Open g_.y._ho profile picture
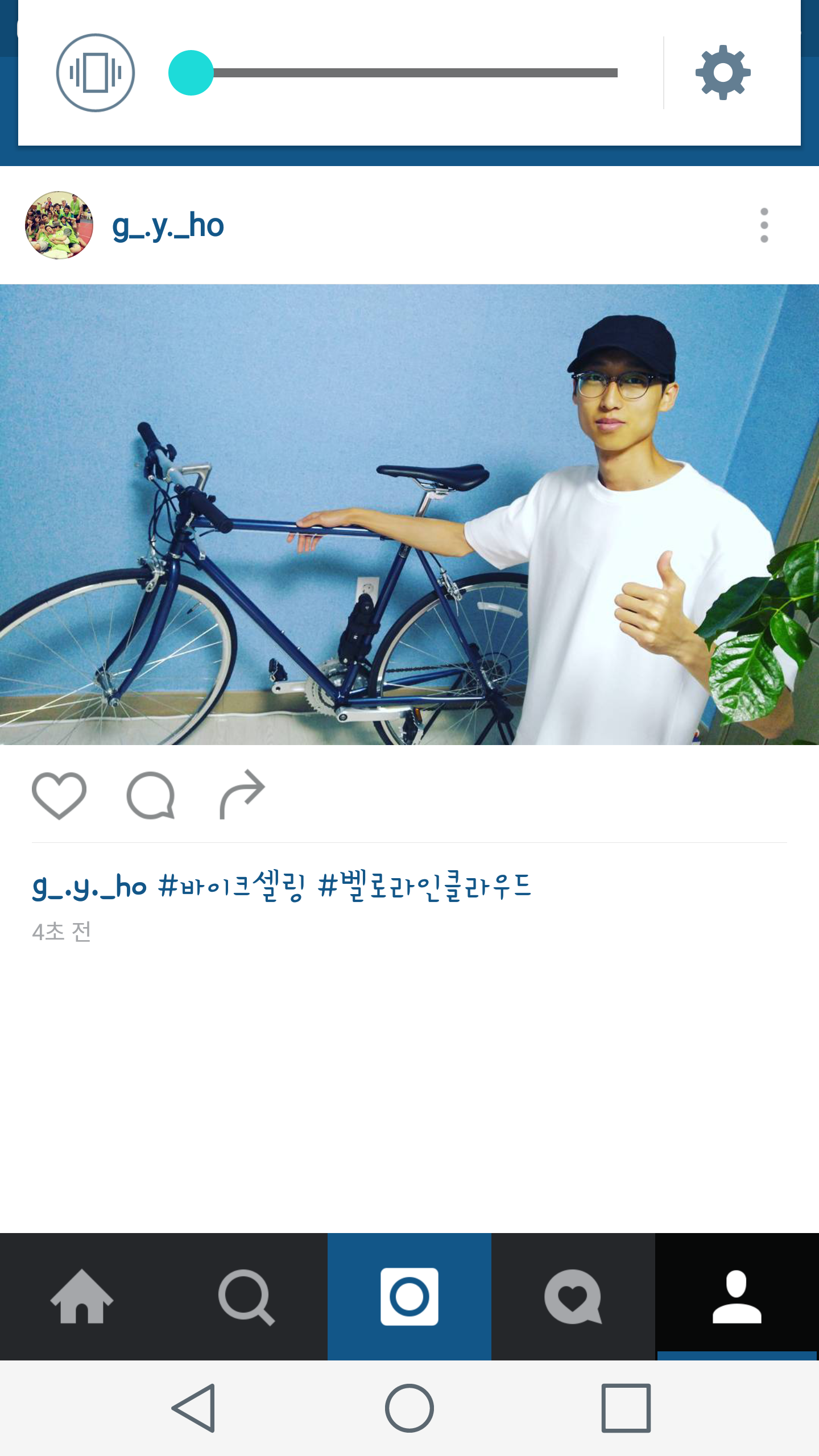This screenshot has height=1456, width=819. tap(59, 225)
